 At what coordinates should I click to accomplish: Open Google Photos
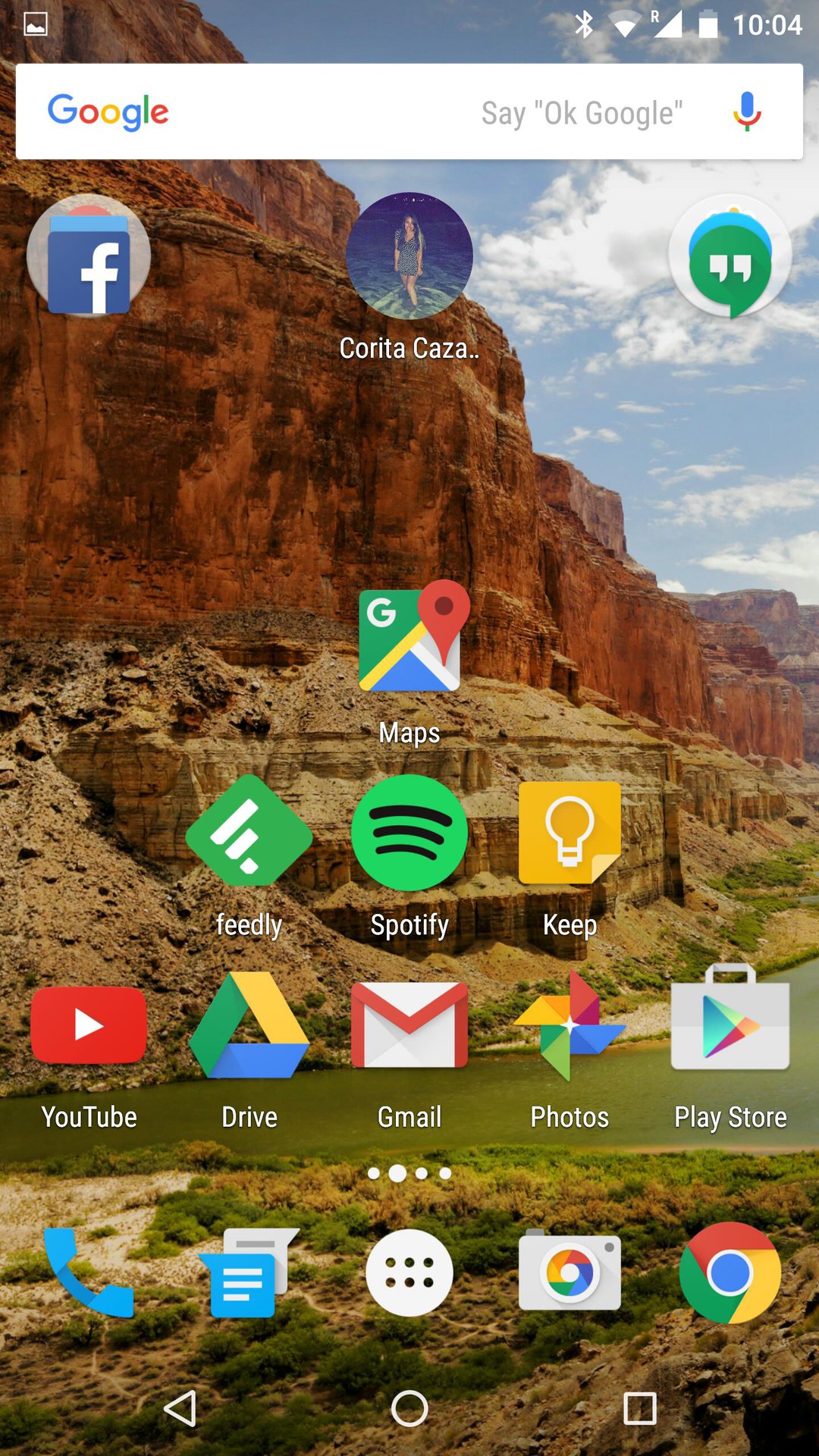coord(570,1025)
